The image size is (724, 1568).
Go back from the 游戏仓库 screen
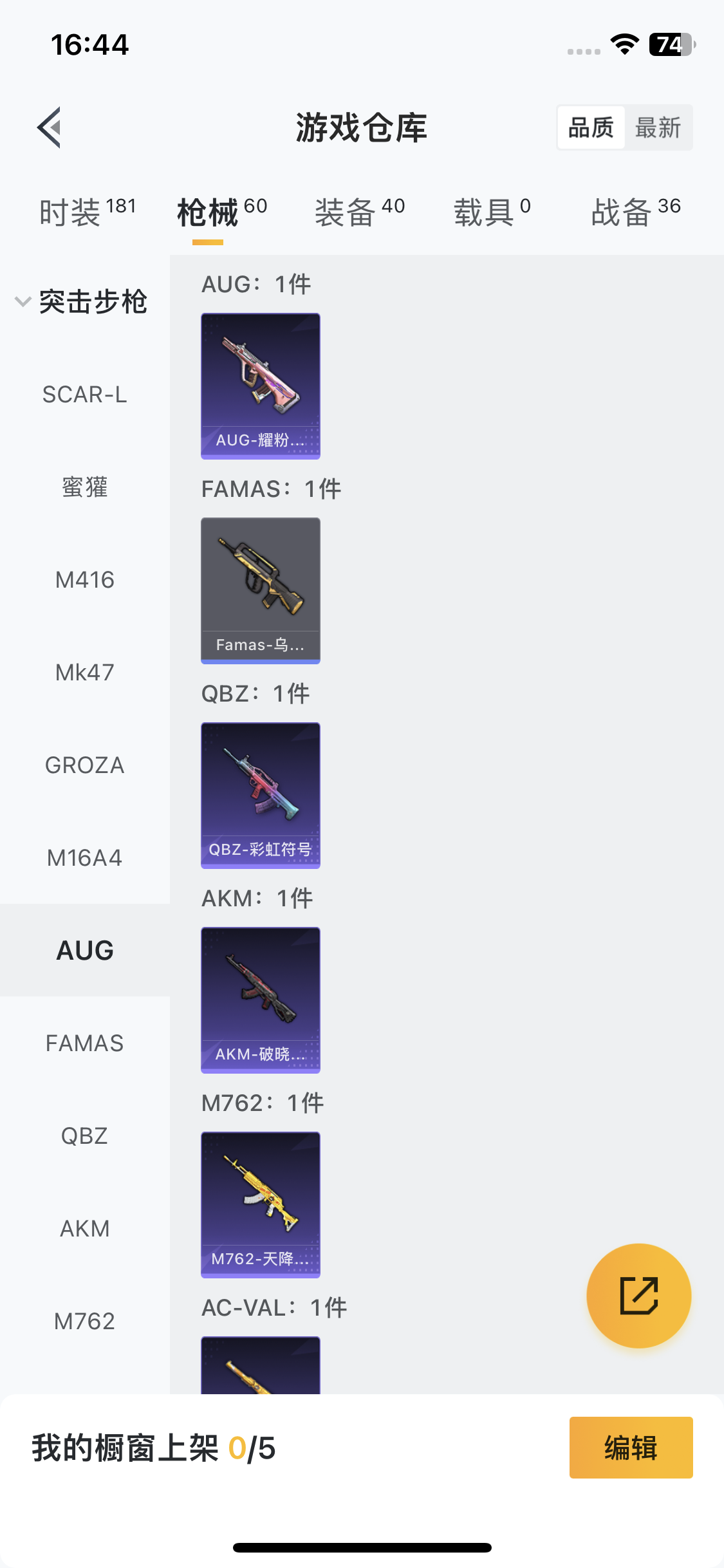(50, 127)
